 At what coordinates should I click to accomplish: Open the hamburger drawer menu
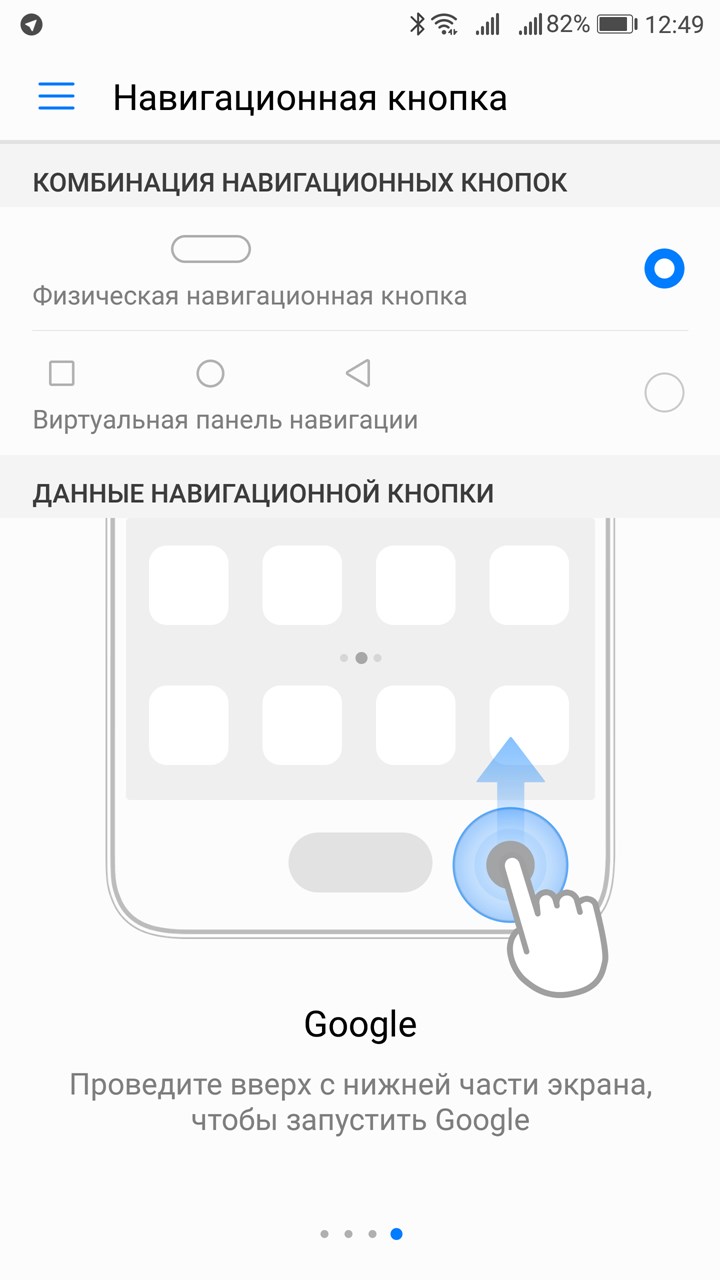tap(57, 97)
